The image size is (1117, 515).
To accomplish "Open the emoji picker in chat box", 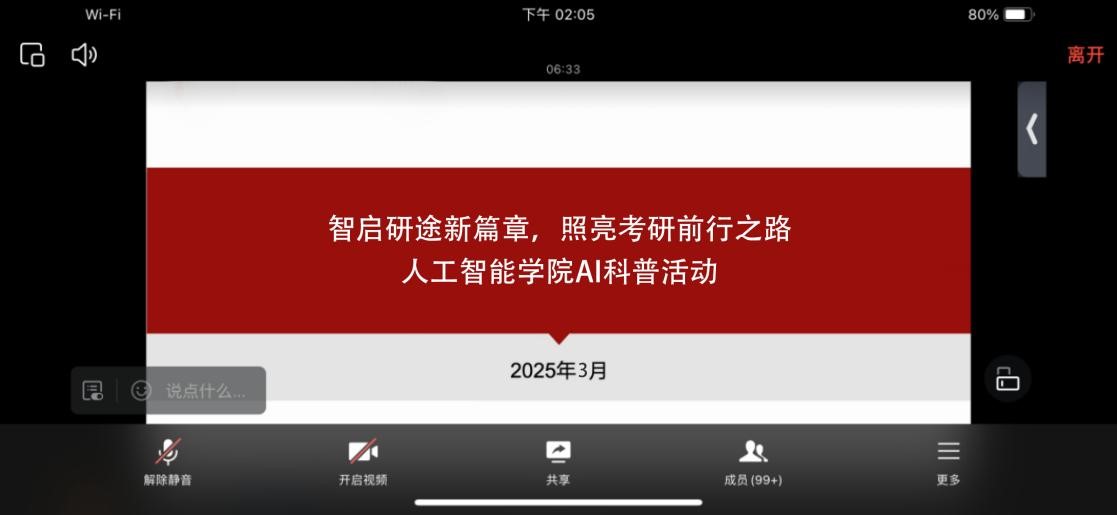I will [x=141, y=391].
